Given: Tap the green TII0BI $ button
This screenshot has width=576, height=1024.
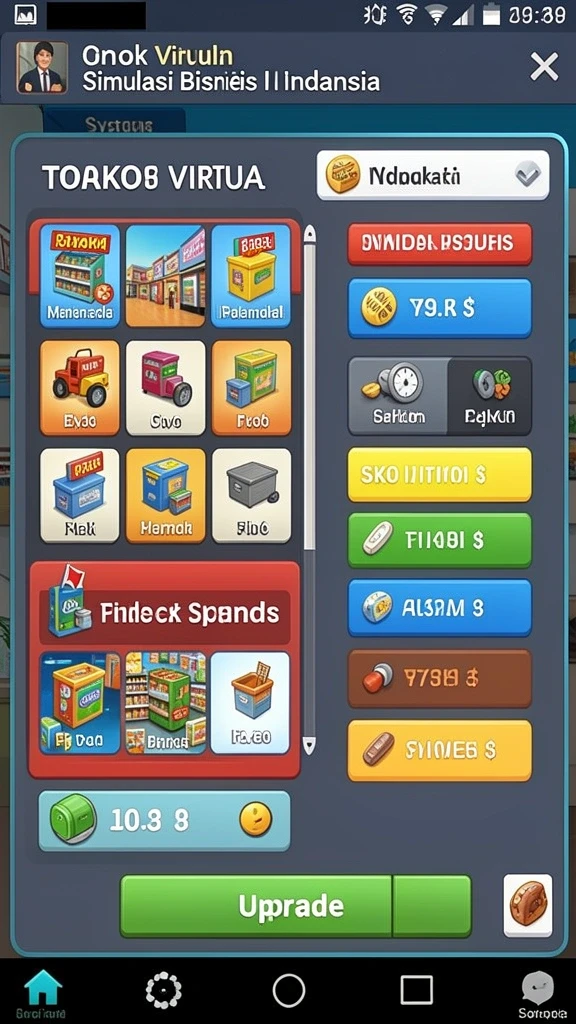Looking at the screenshot, I should [x=440, y=539].
